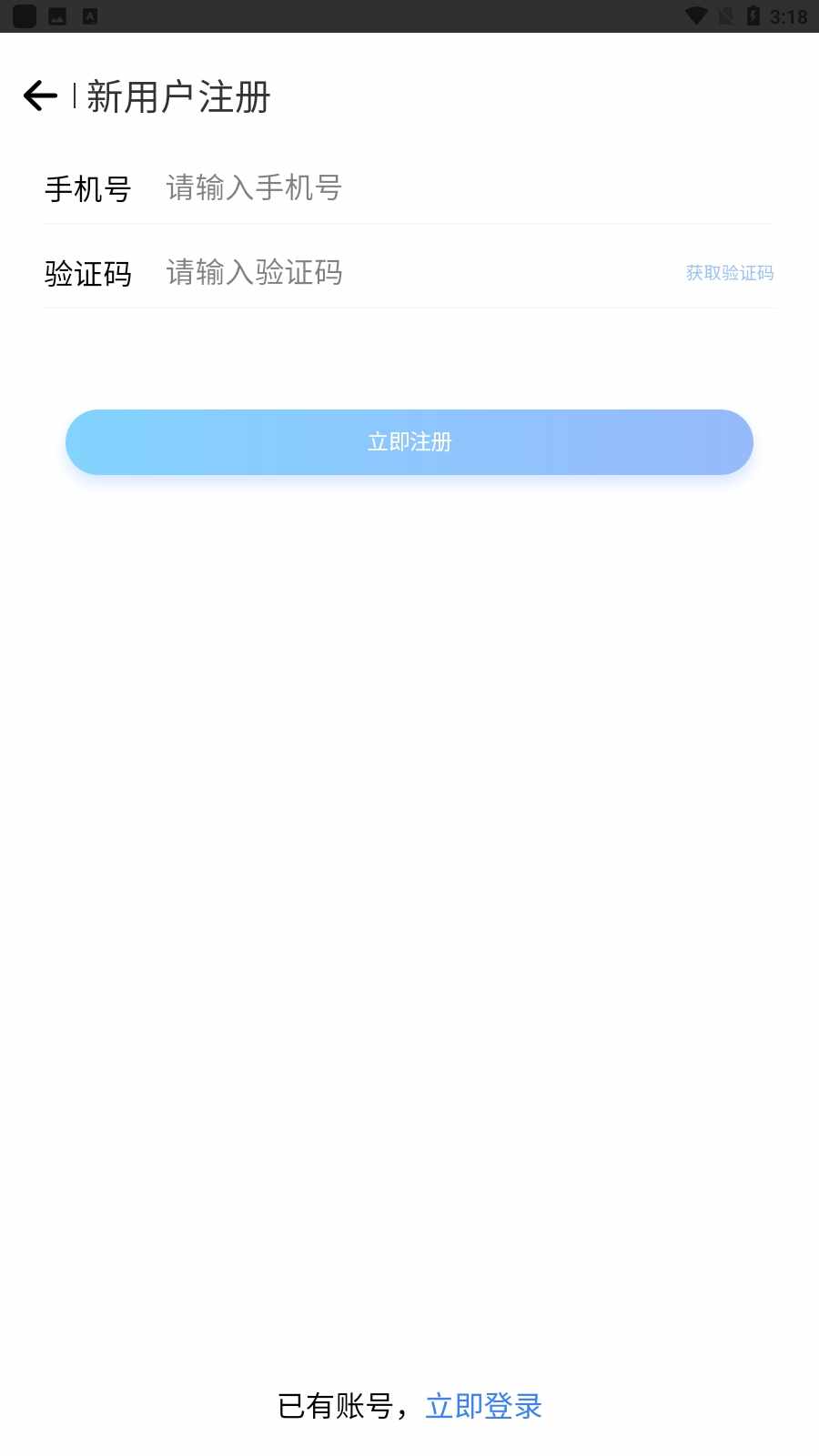Tap the gallery notification icon in the status bar
The height and width of the screenshot is (1456, 819).
pos(56,15)
